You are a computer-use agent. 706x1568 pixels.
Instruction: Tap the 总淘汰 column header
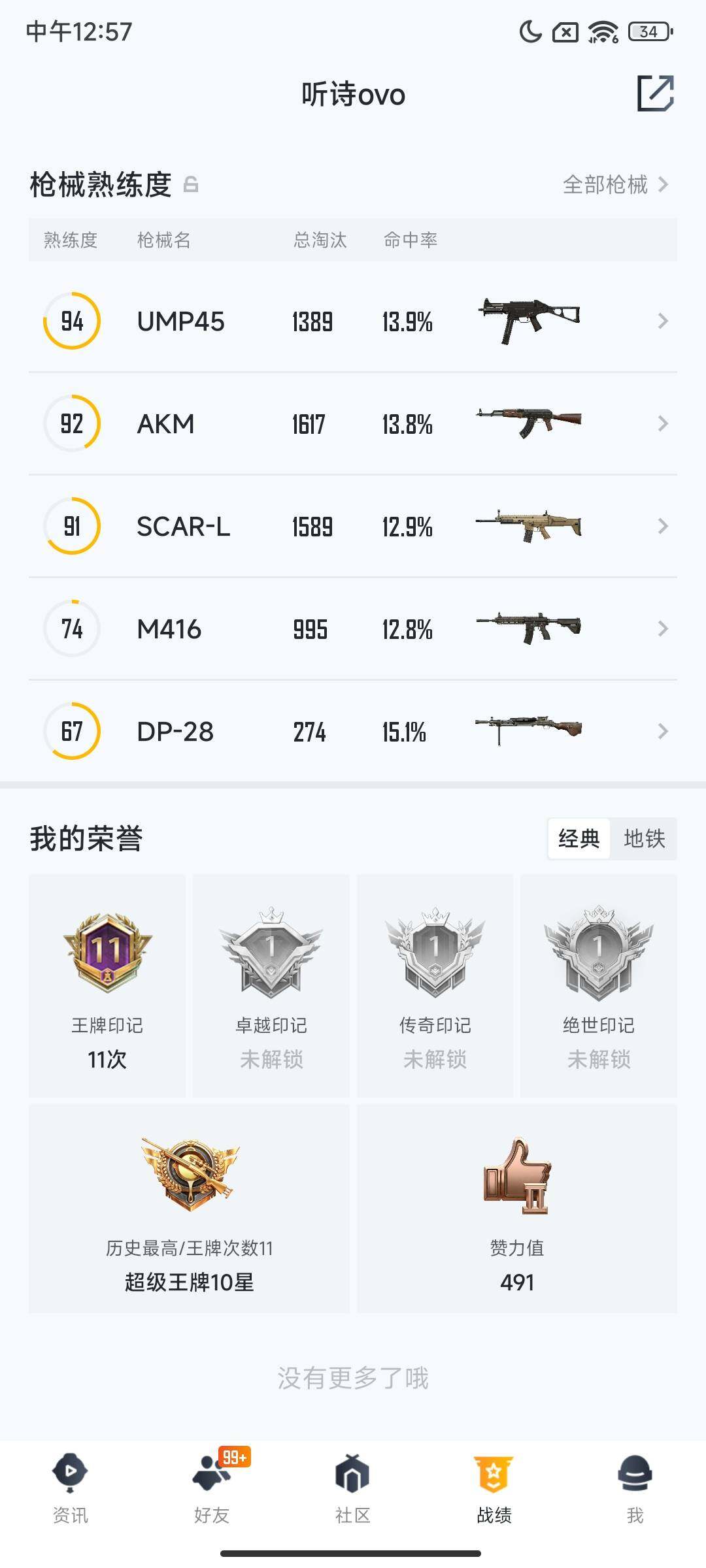coord(320,240)
